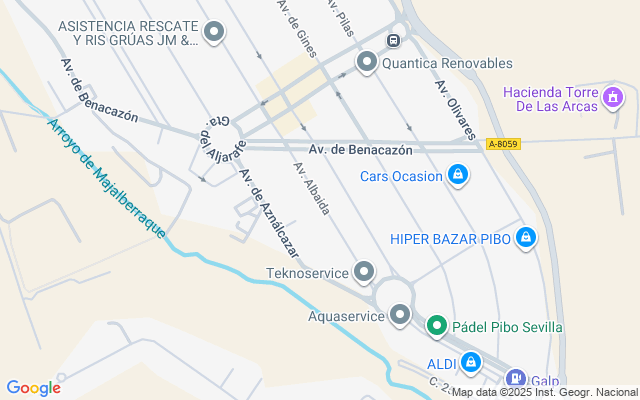Open the Teknoservice place marker
Viewport: 640px width, 400px height.
364,272
